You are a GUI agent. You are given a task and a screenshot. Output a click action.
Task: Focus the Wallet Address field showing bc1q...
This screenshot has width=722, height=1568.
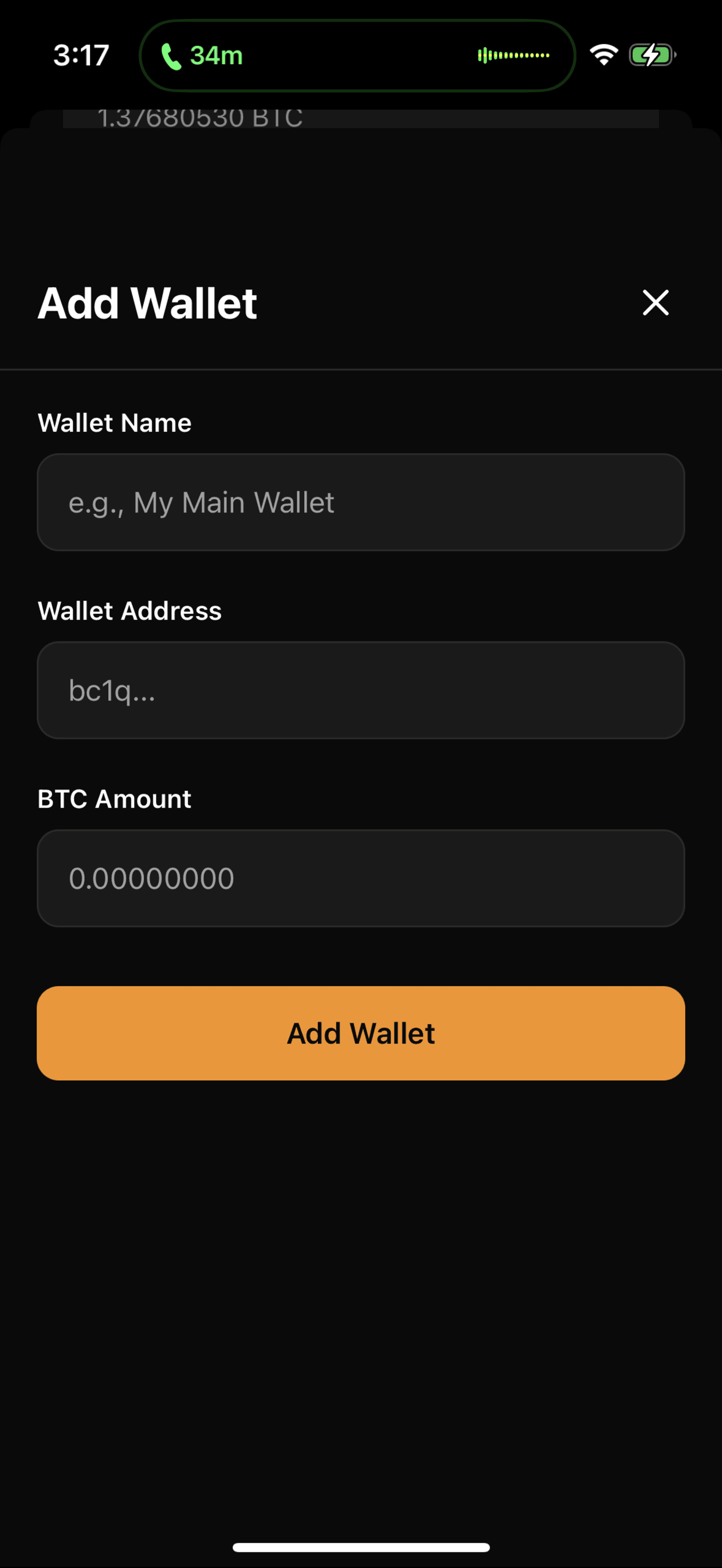click(x=362, y=689)
